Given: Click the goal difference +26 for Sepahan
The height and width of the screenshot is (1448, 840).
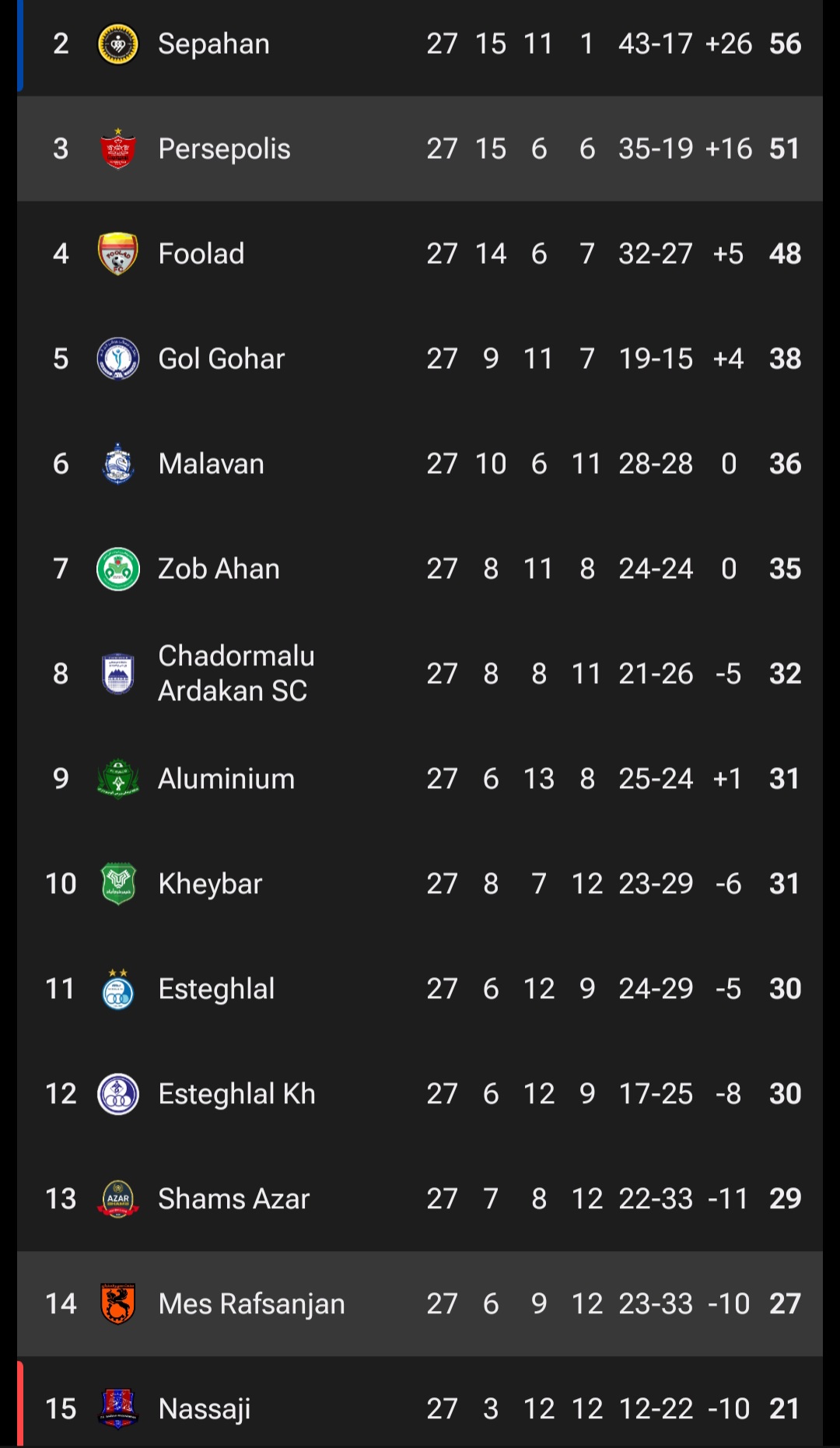Looking at the screenshot, I should 729,44.
